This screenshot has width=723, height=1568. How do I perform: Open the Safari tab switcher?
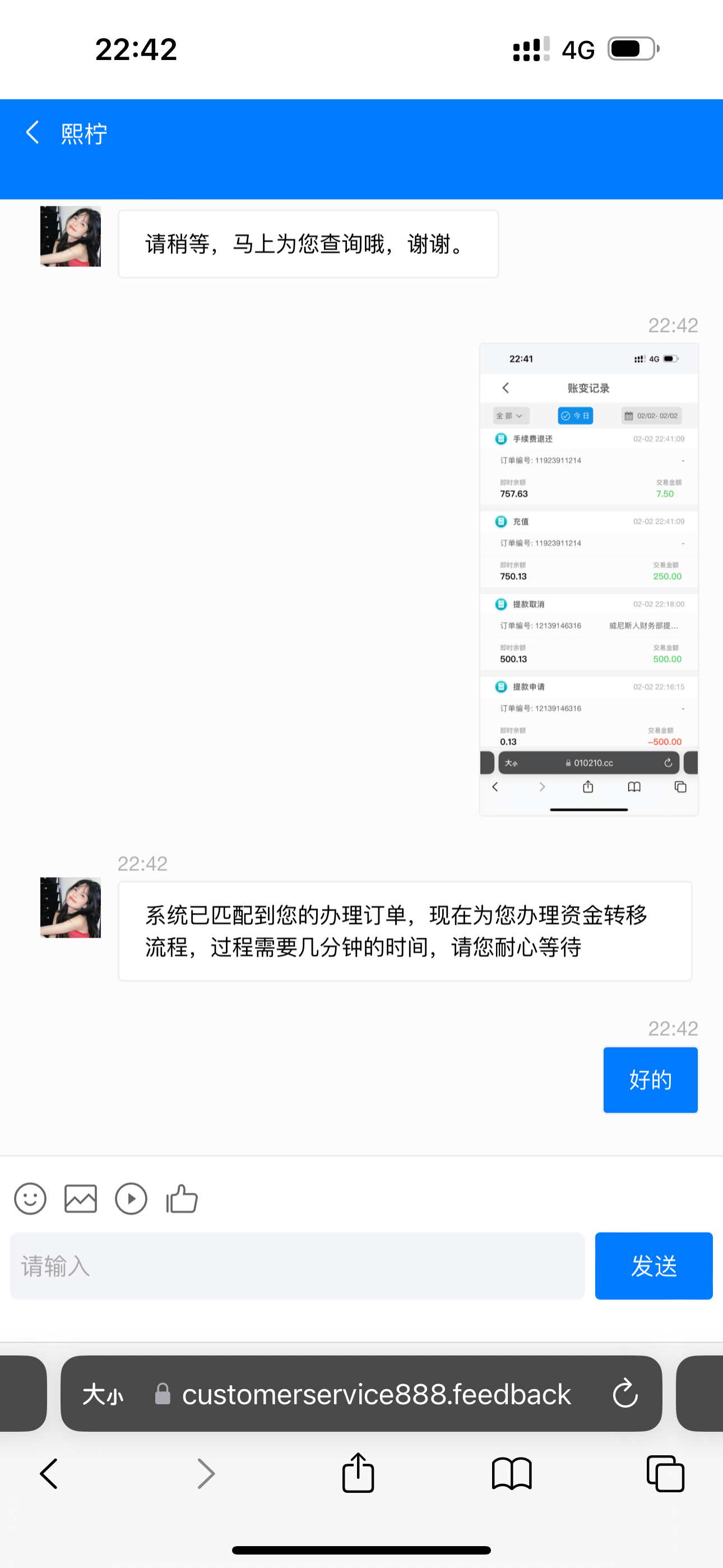[x=665, y=1474]
